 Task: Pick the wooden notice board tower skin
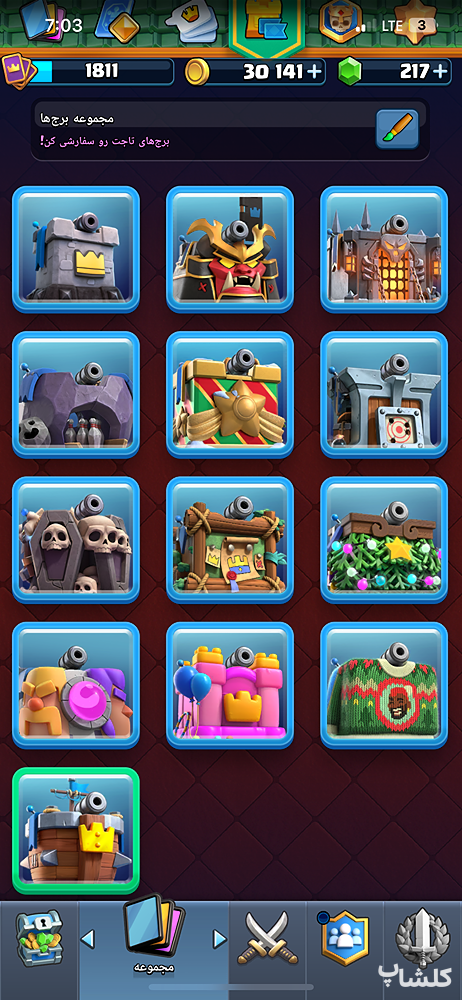pos(230,540)
